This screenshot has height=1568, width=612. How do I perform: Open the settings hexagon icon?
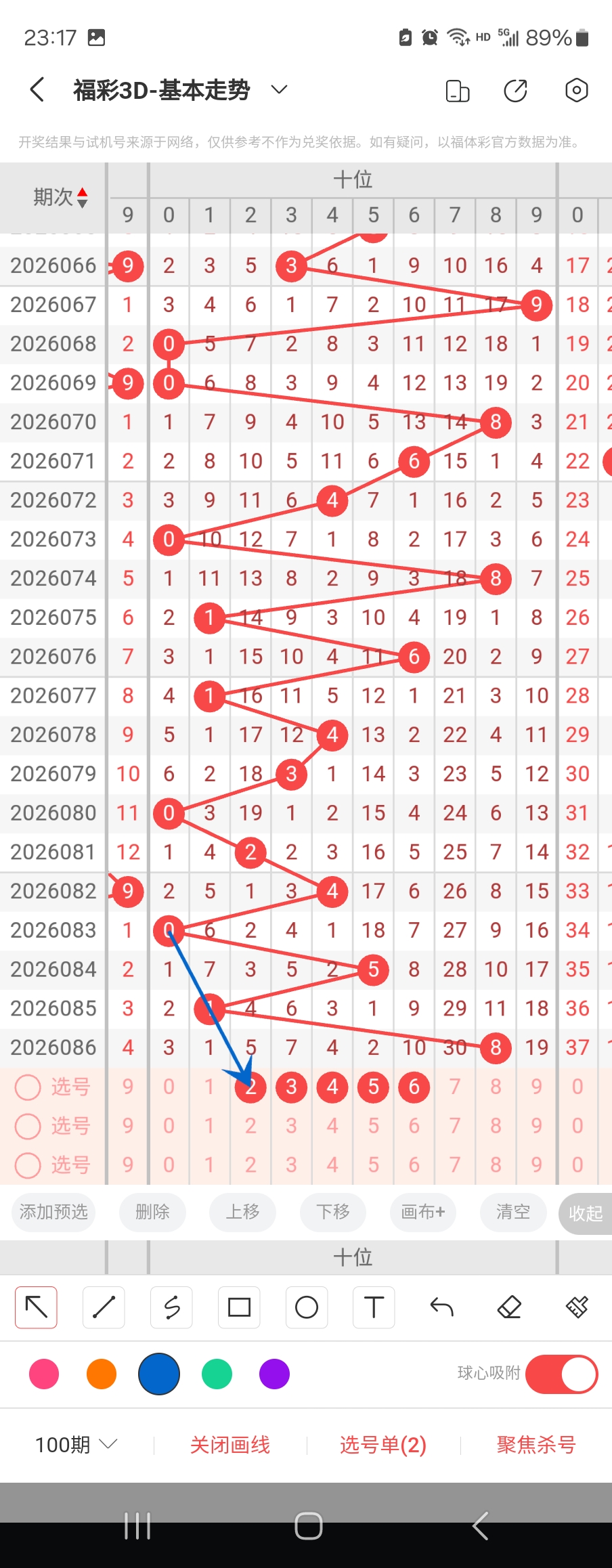pyautogui.click(x=576, y=90)
